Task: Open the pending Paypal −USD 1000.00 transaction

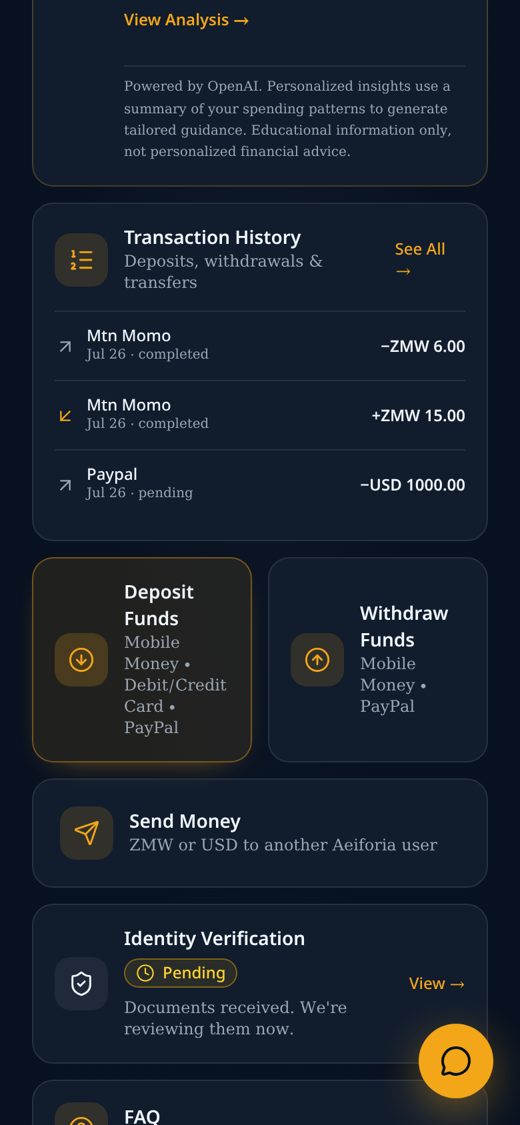Action: coord(260,484)
